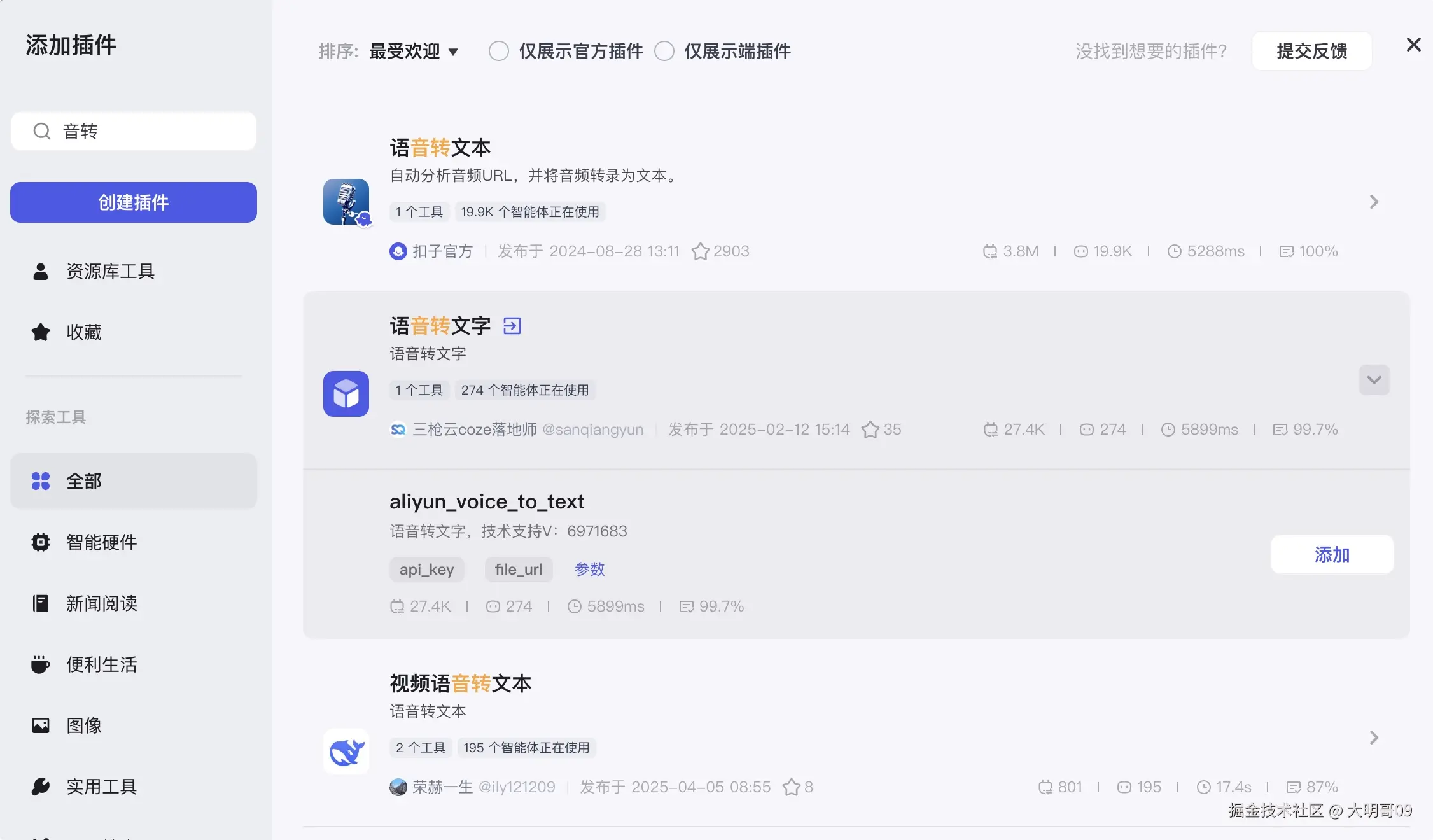Collapse the 语音转文字 plugin chevron

coord(1374,380)
